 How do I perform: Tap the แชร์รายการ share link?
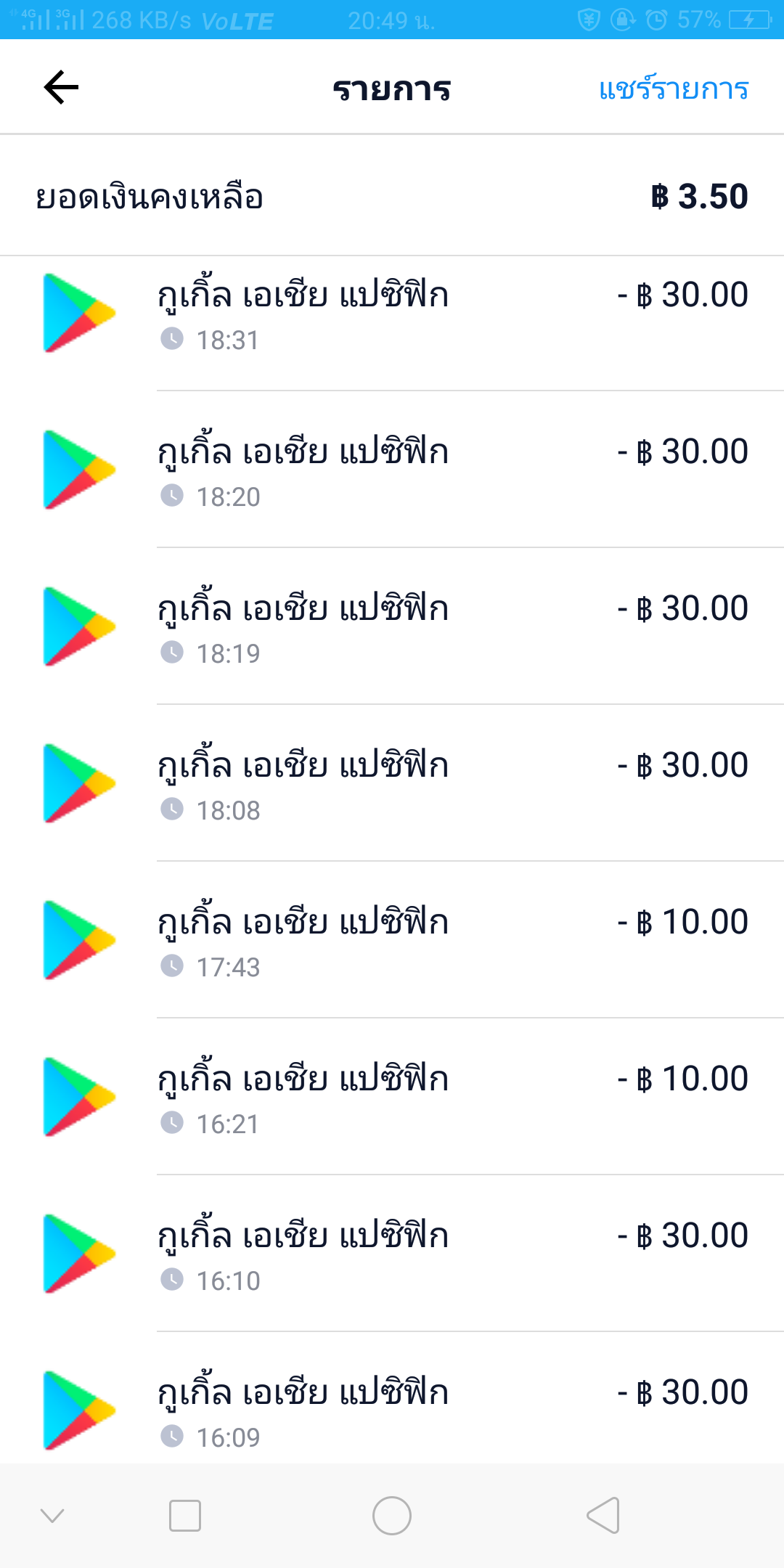pyautogui.click(x=674, y=89)
